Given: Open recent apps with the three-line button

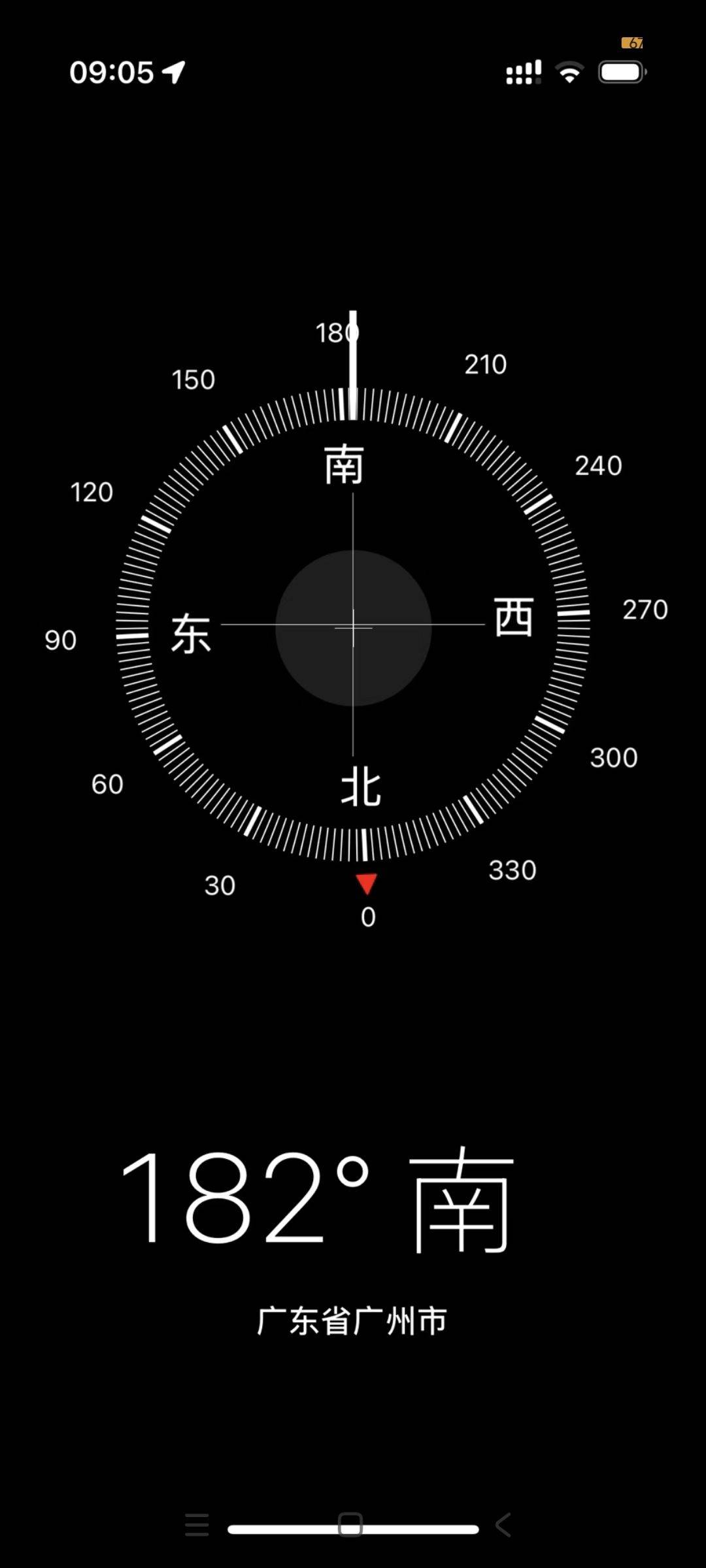Looking at the screenshot, I should 197,1524.
